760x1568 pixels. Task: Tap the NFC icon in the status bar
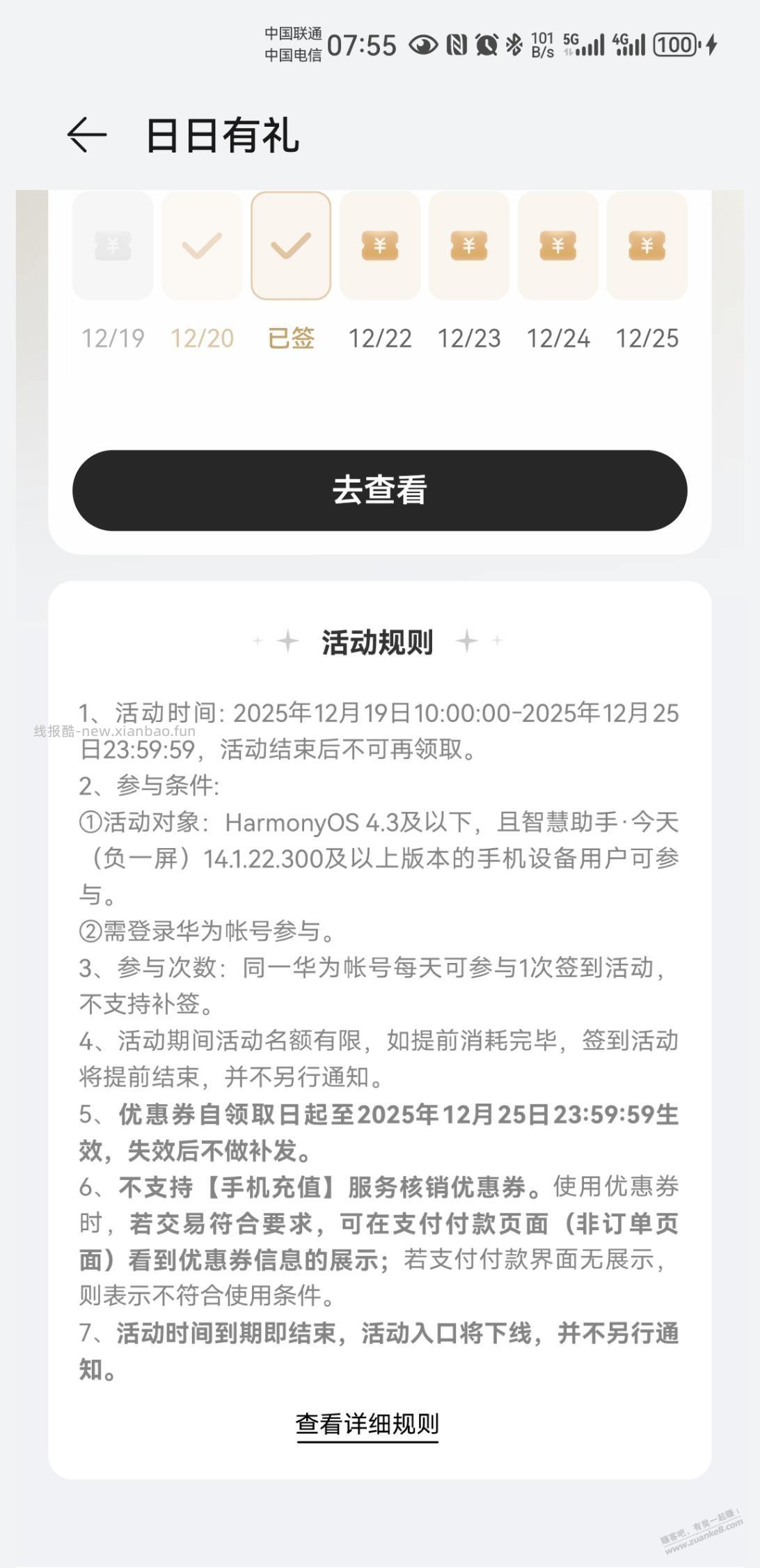tap(456, 43)
